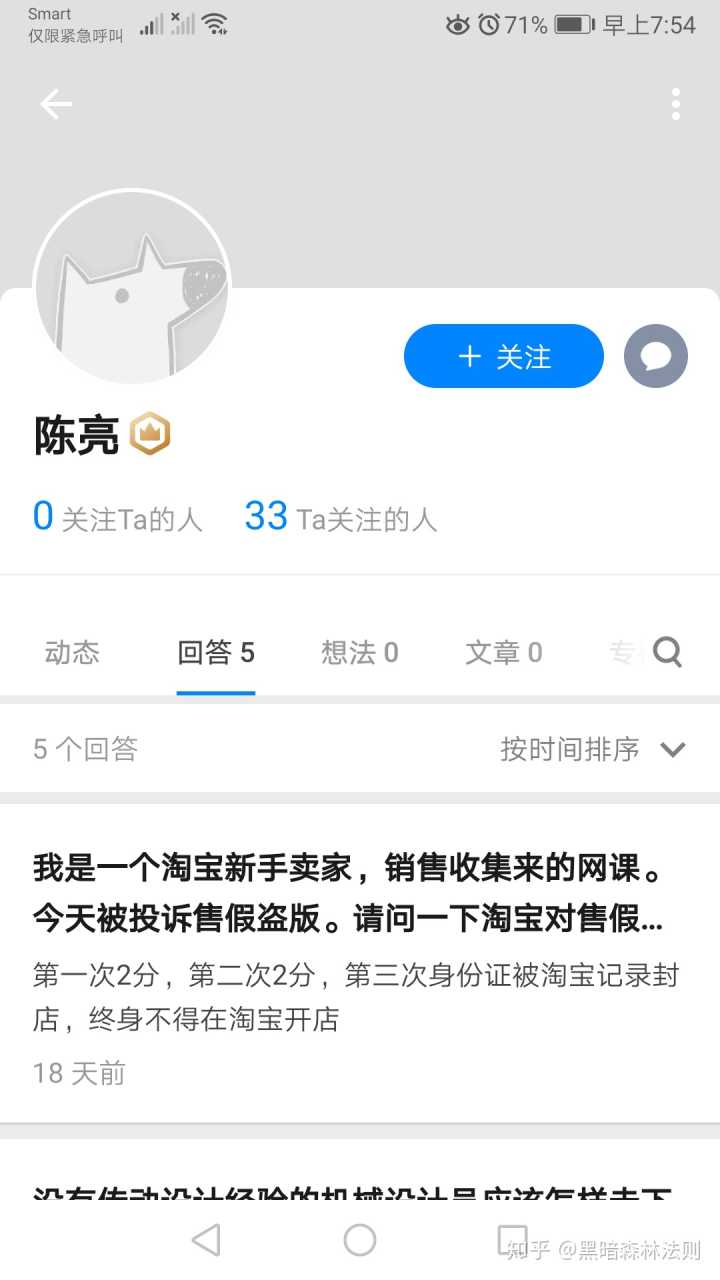The width and height of the screenshot is (720, 1280).
Task: Open the list of Ta关注的人
Action: click(341, 518)
